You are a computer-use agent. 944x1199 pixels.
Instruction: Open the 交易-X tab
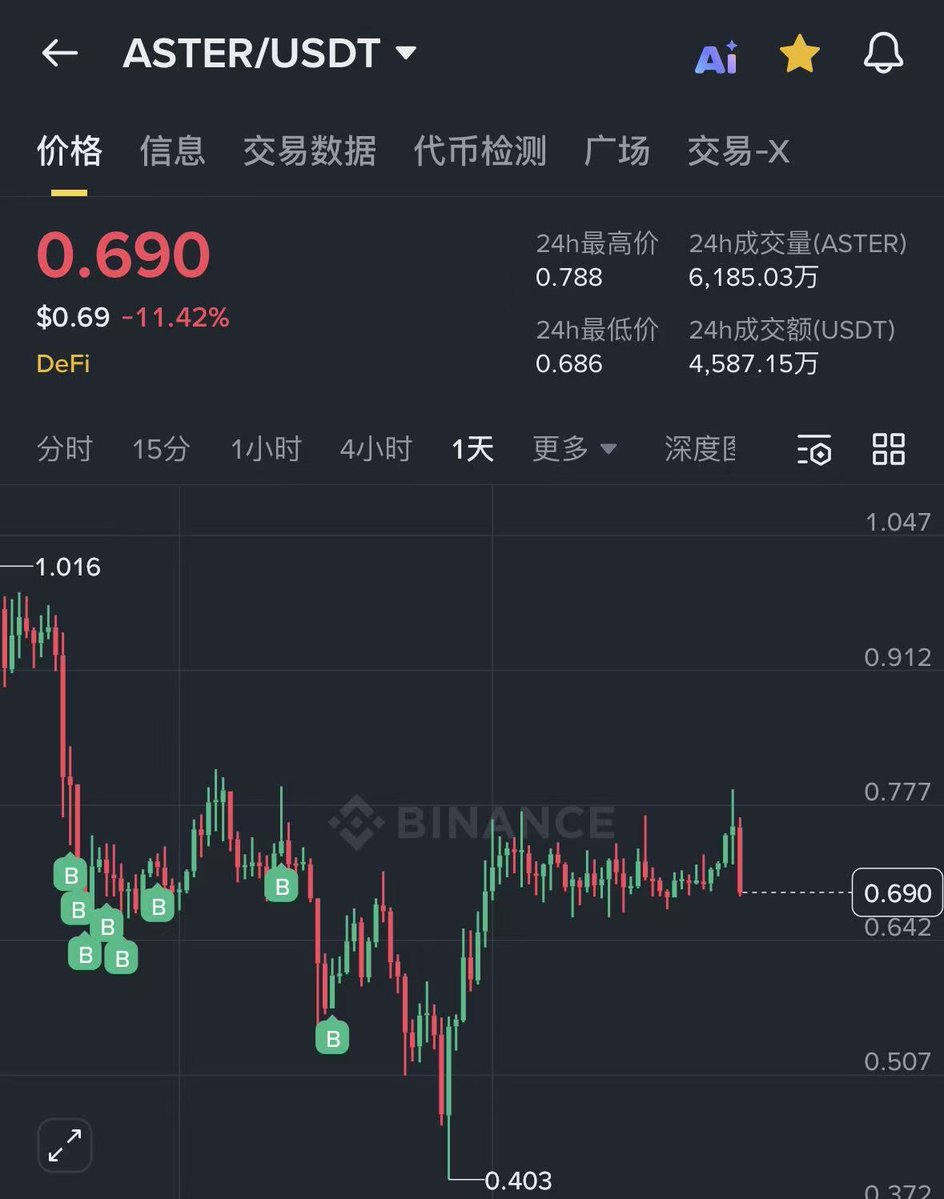pos(738,151)
